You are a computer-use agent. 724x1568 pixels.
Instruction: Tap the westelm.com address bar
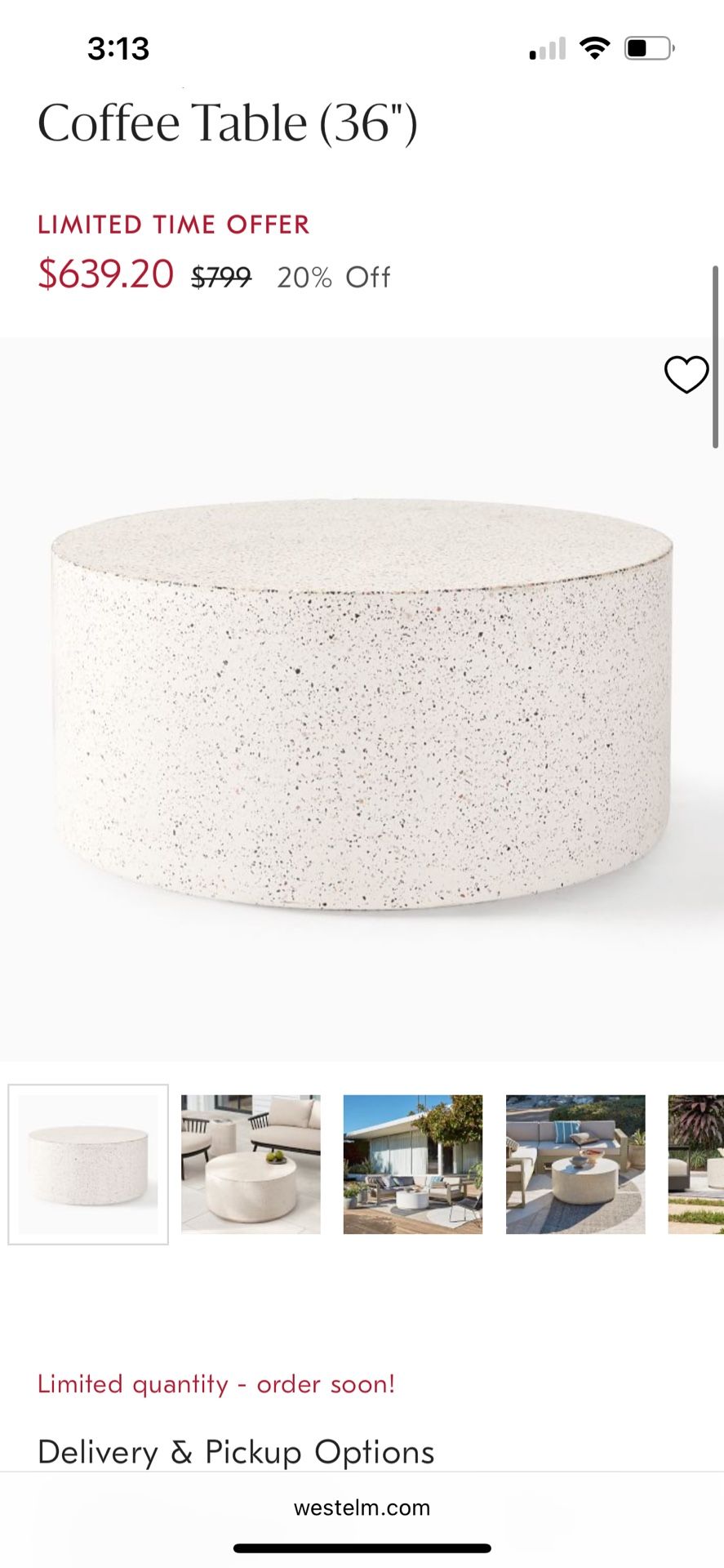coord(362,1508)
